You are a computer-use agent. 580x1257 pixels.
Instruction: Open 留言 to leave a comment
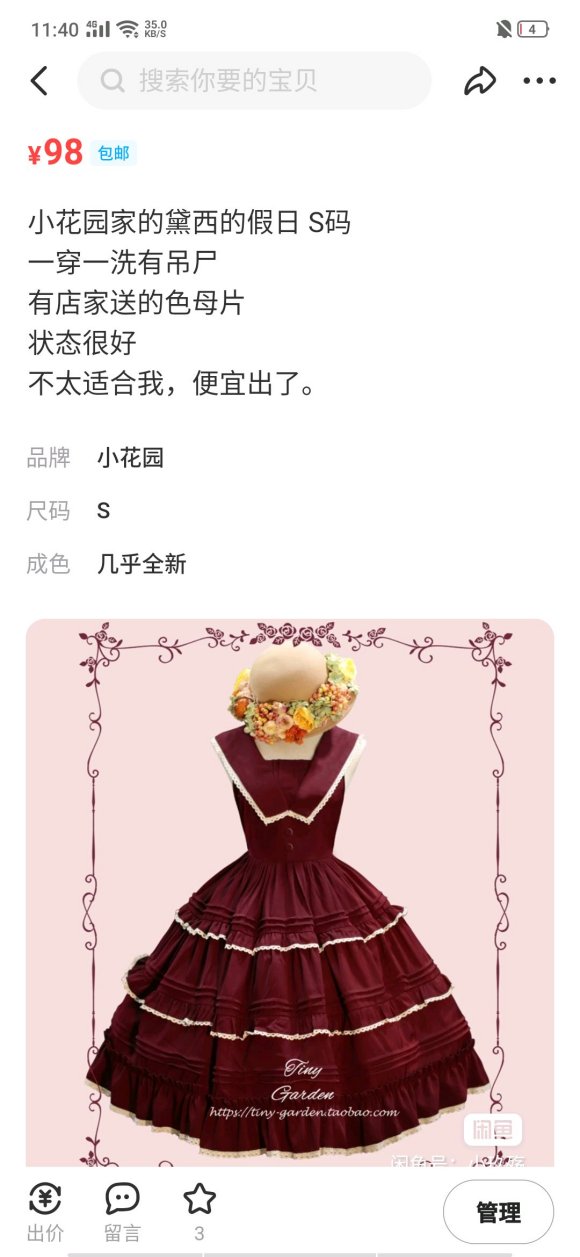pyautogui.click(x=122, y=1212)
